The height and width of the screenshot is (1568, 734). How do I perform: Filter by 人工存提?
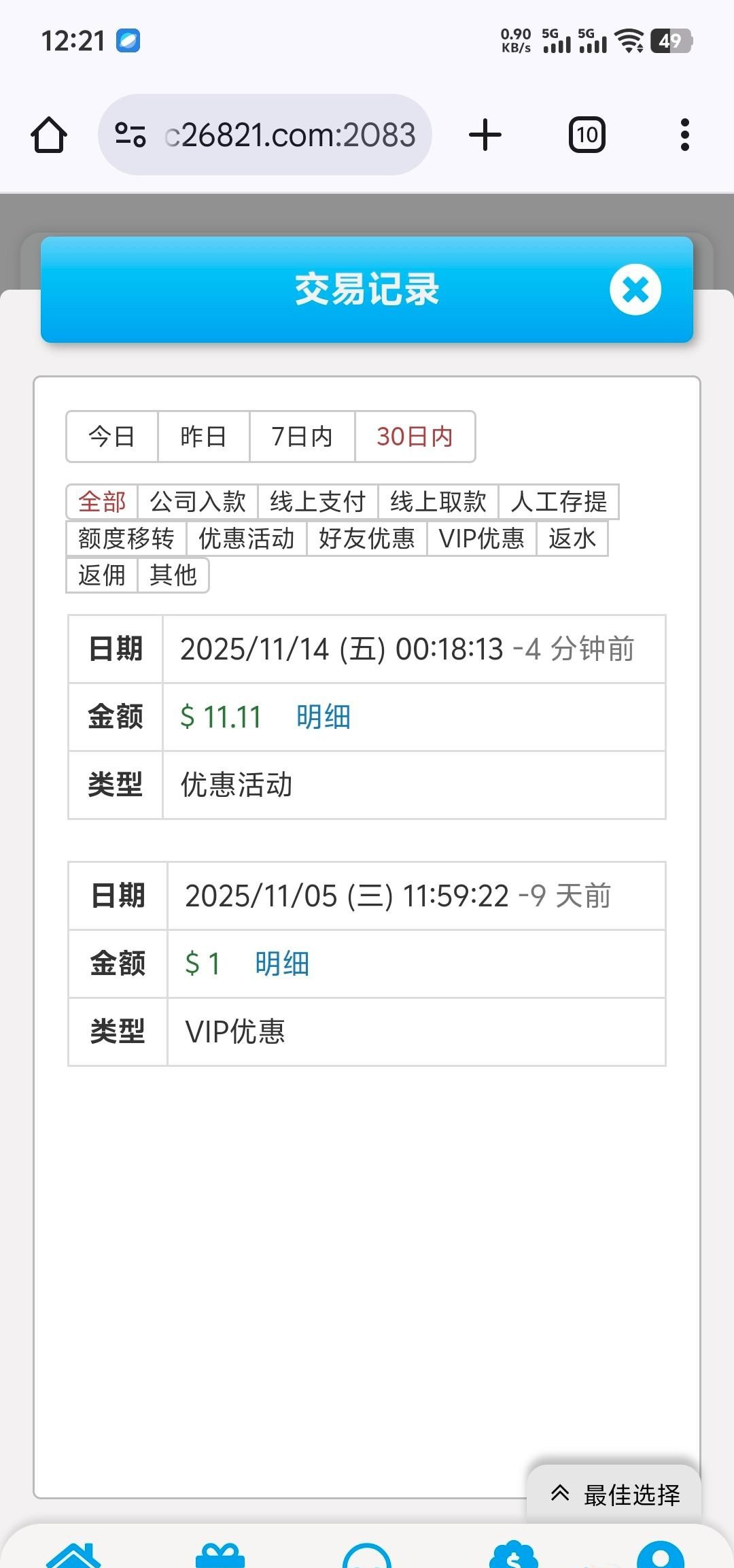pos(559,502)
